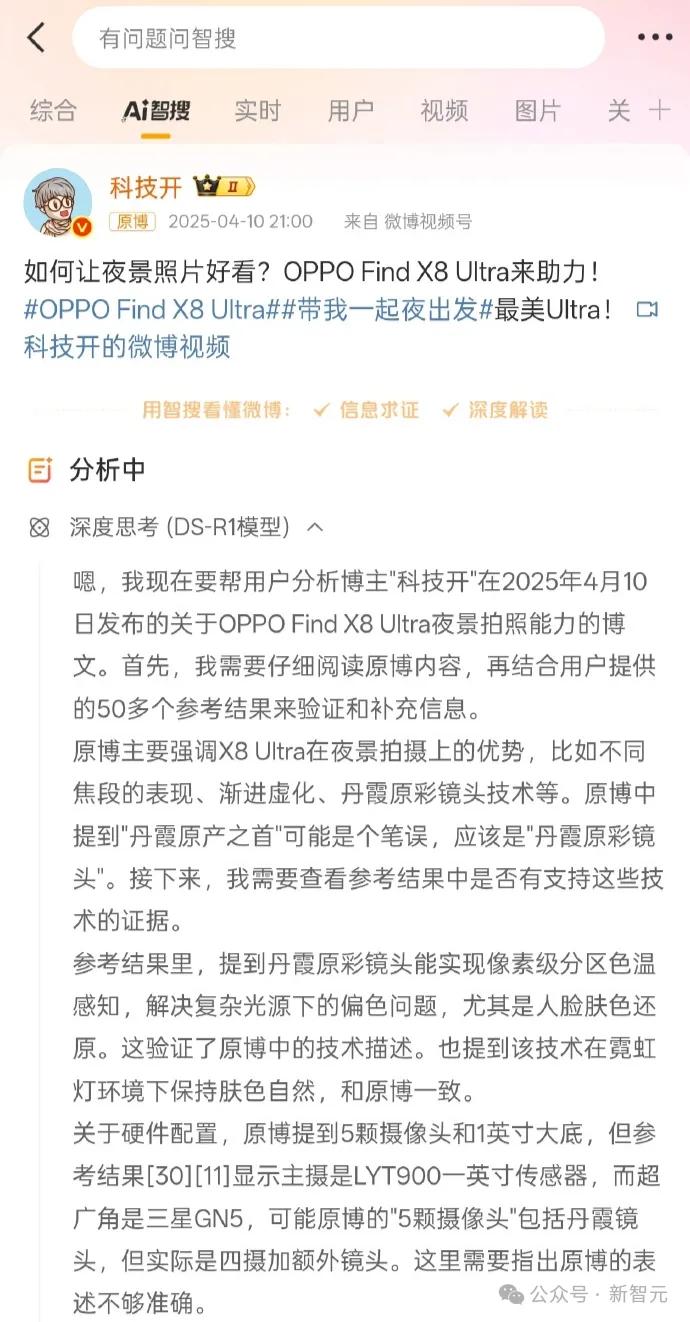Image resolution: width=690 pixels, height=1322 pixels.
Task: Open the three-dot overflow menu
Action: pyautogui.click(x=655, y=38)
